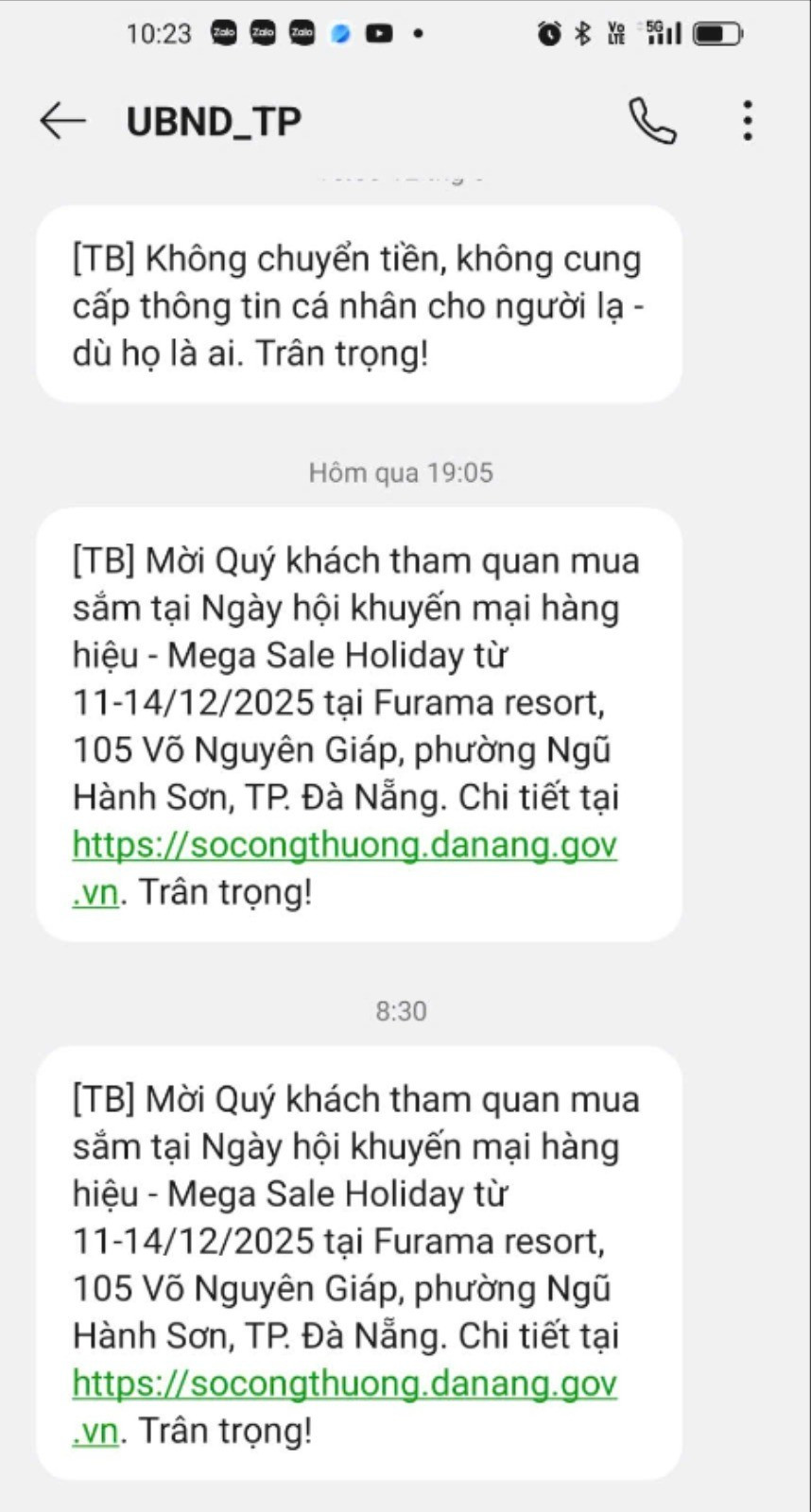Open the gov.vn link in the 8:30 message

(x=344, y=1383)
